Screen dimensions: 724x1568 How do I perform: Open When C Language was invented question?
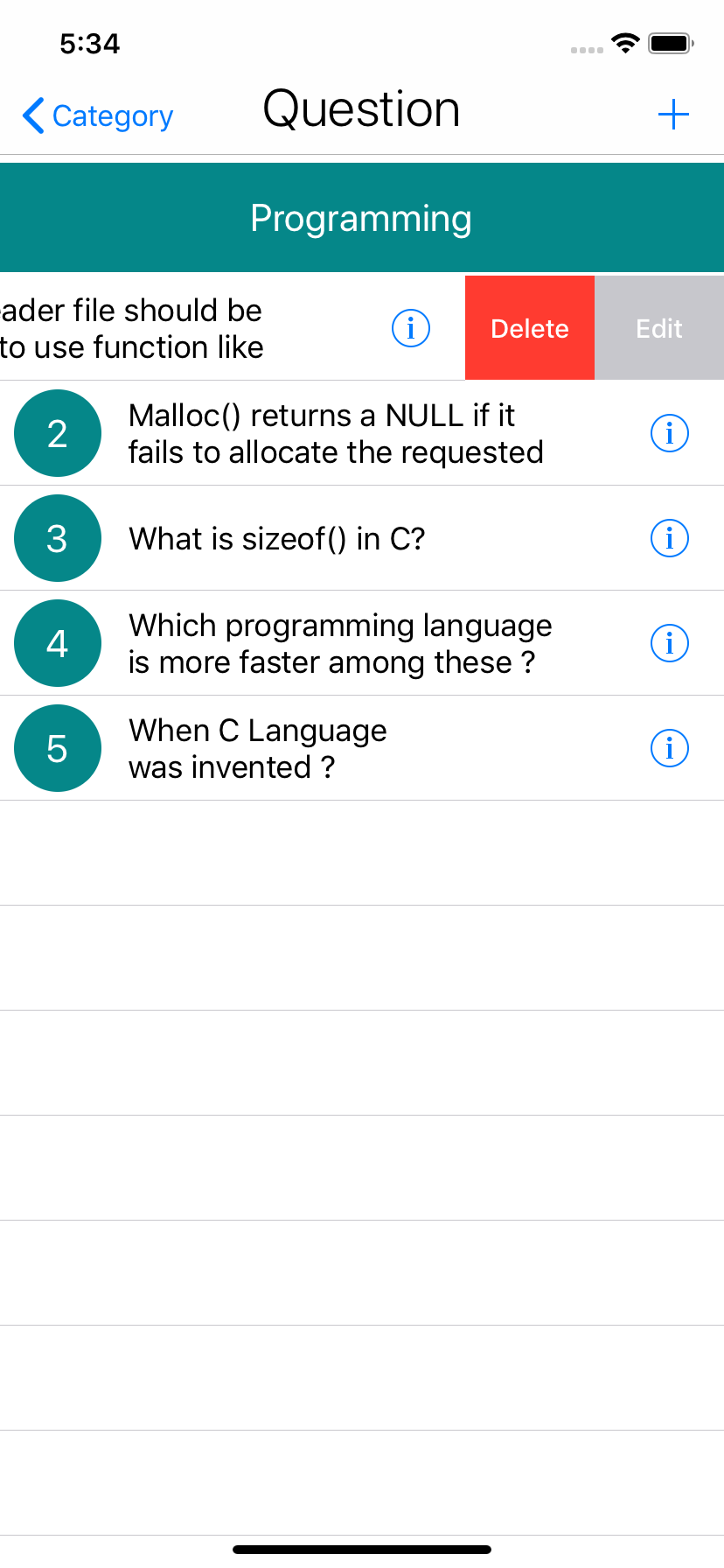(x=258, y=749)
